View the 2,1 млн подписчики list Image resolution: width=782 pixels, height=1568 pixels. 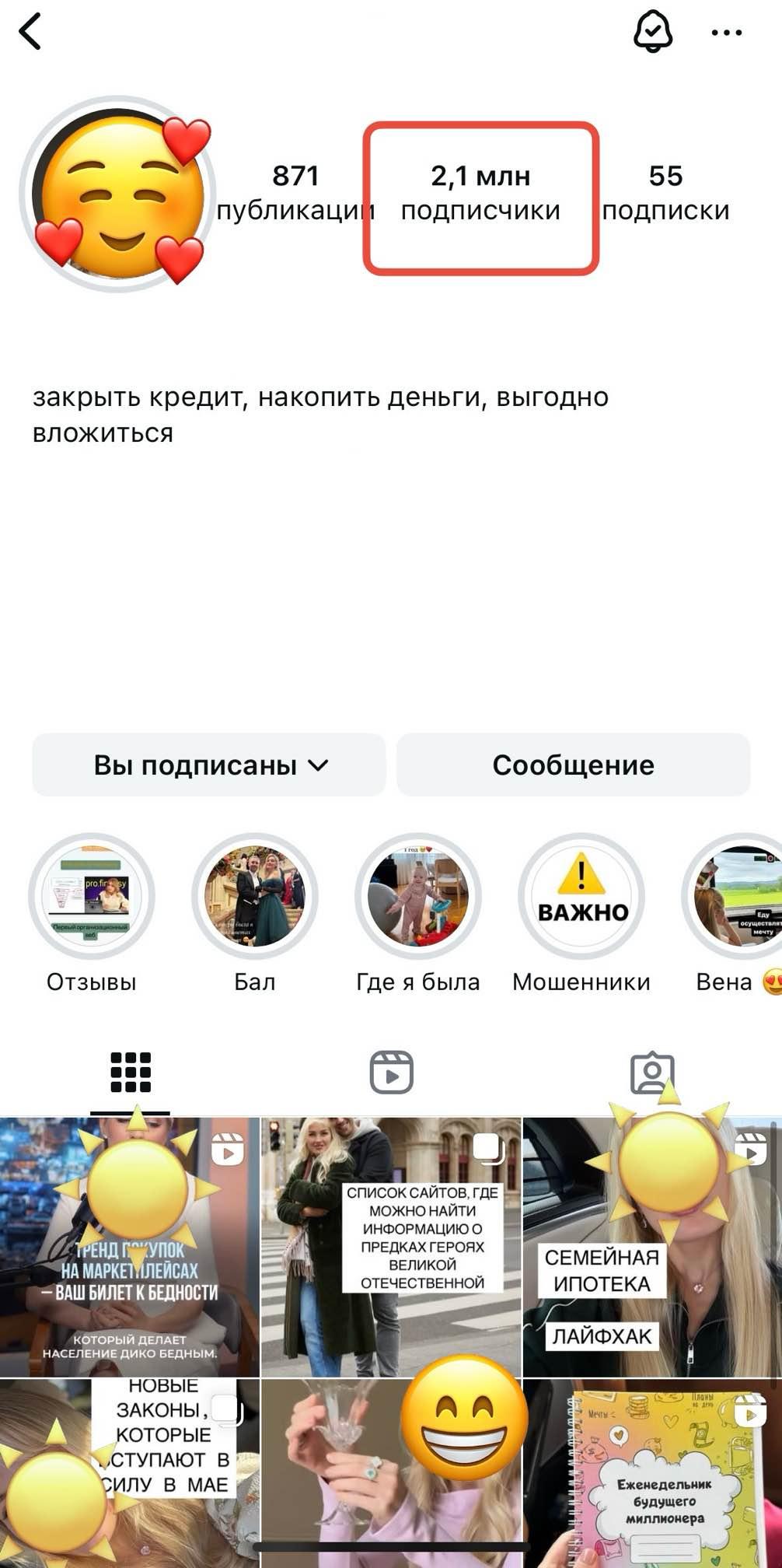click(x=480, y=193)
